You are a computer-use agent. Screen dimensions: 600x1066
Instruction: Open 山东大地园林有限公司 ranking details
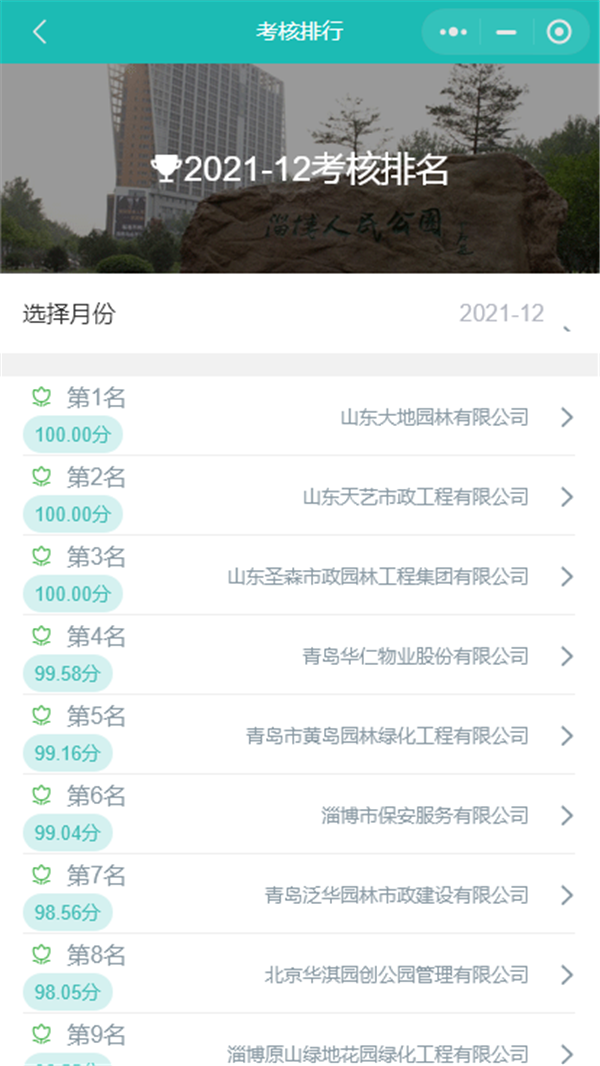[435, 417]
